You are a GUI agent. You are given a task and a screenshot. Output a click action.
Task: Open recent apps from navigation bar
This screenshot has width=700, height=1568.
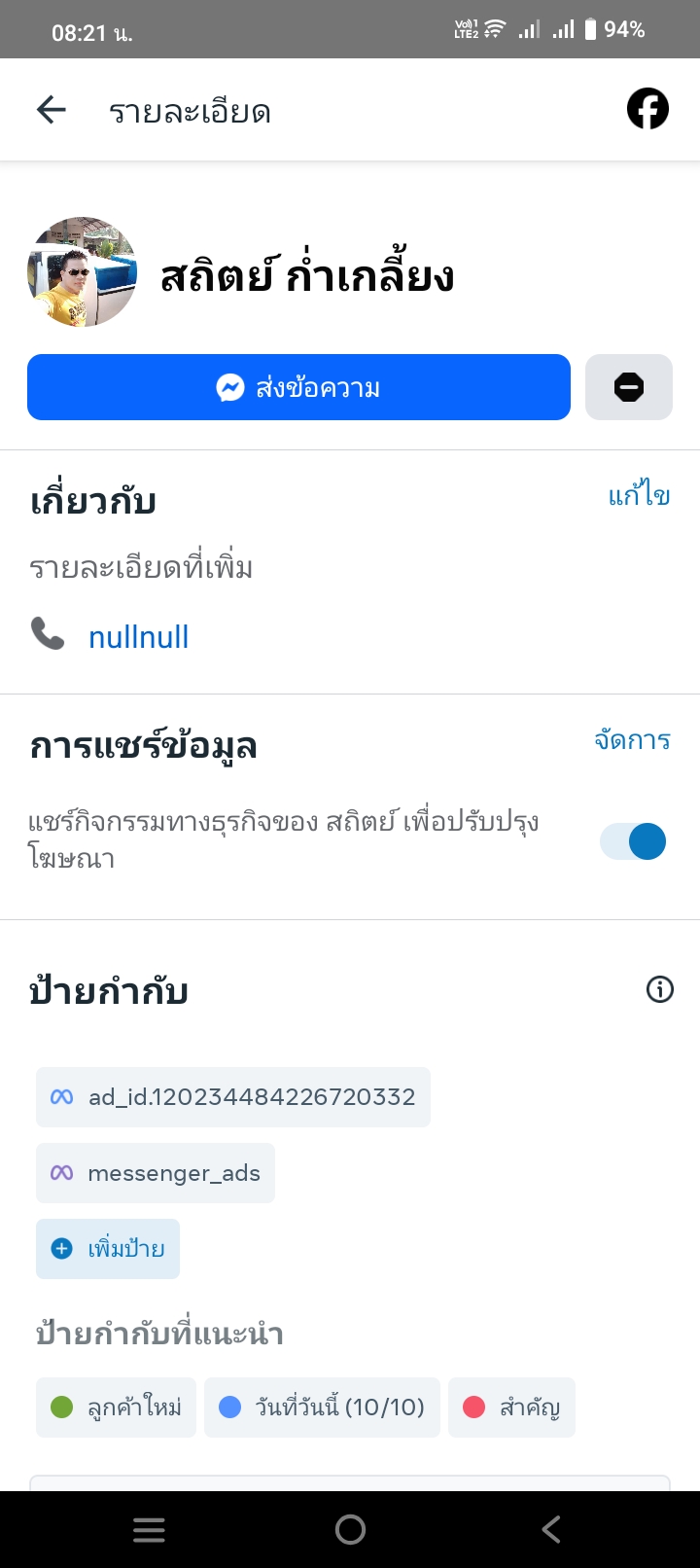click(149, 1530)
